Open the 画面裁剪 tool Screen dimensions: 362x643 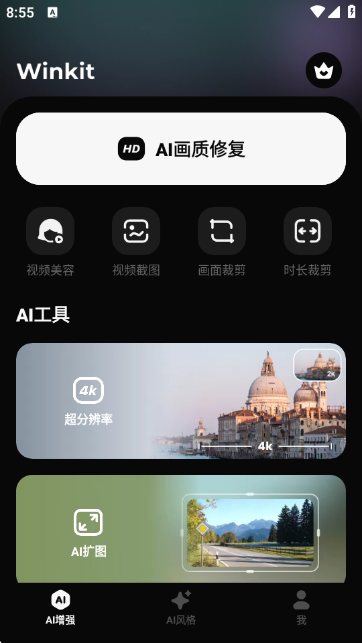click(x=222, y=242)
